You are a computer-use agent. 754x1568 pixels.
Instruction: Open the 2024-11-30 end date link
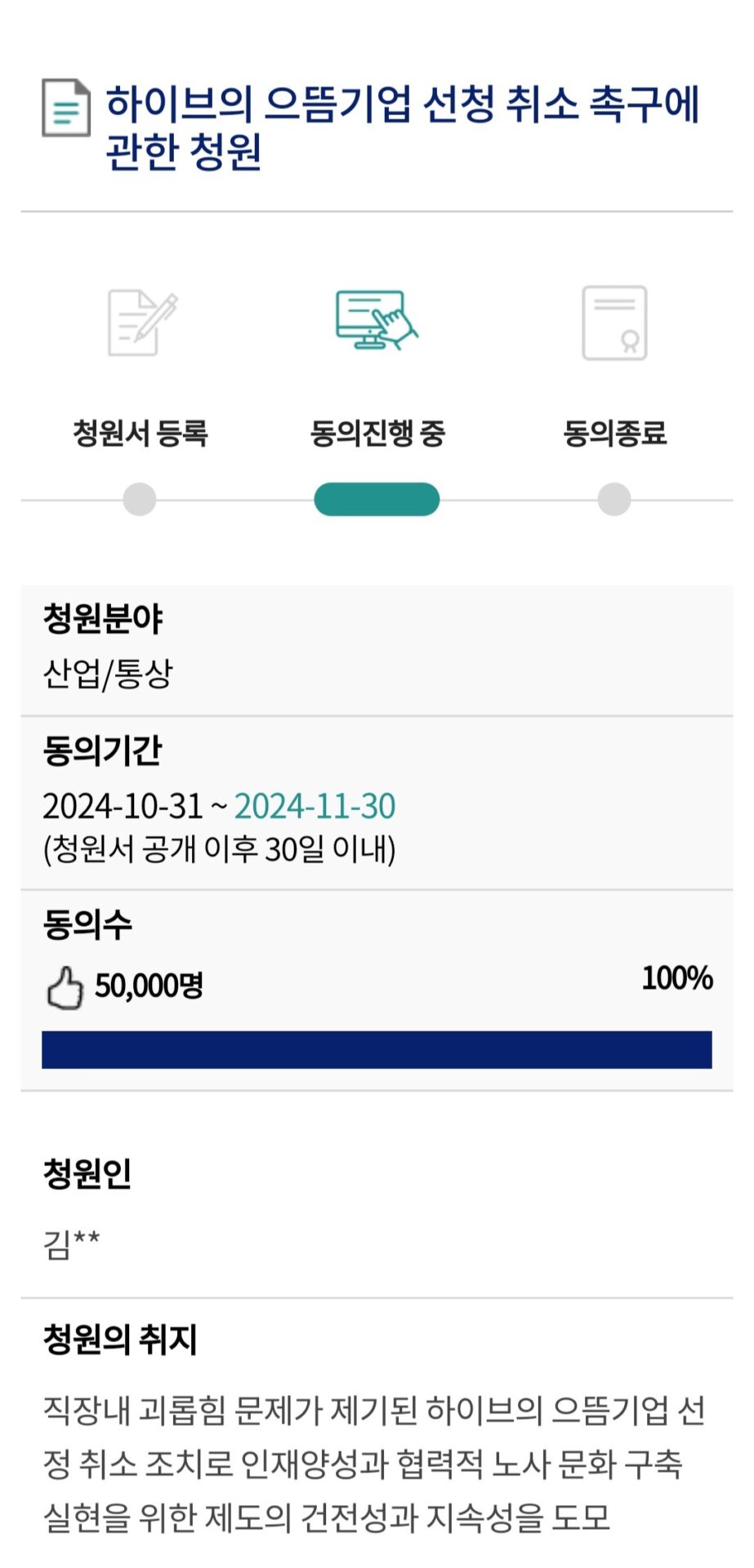coord(315,806)
